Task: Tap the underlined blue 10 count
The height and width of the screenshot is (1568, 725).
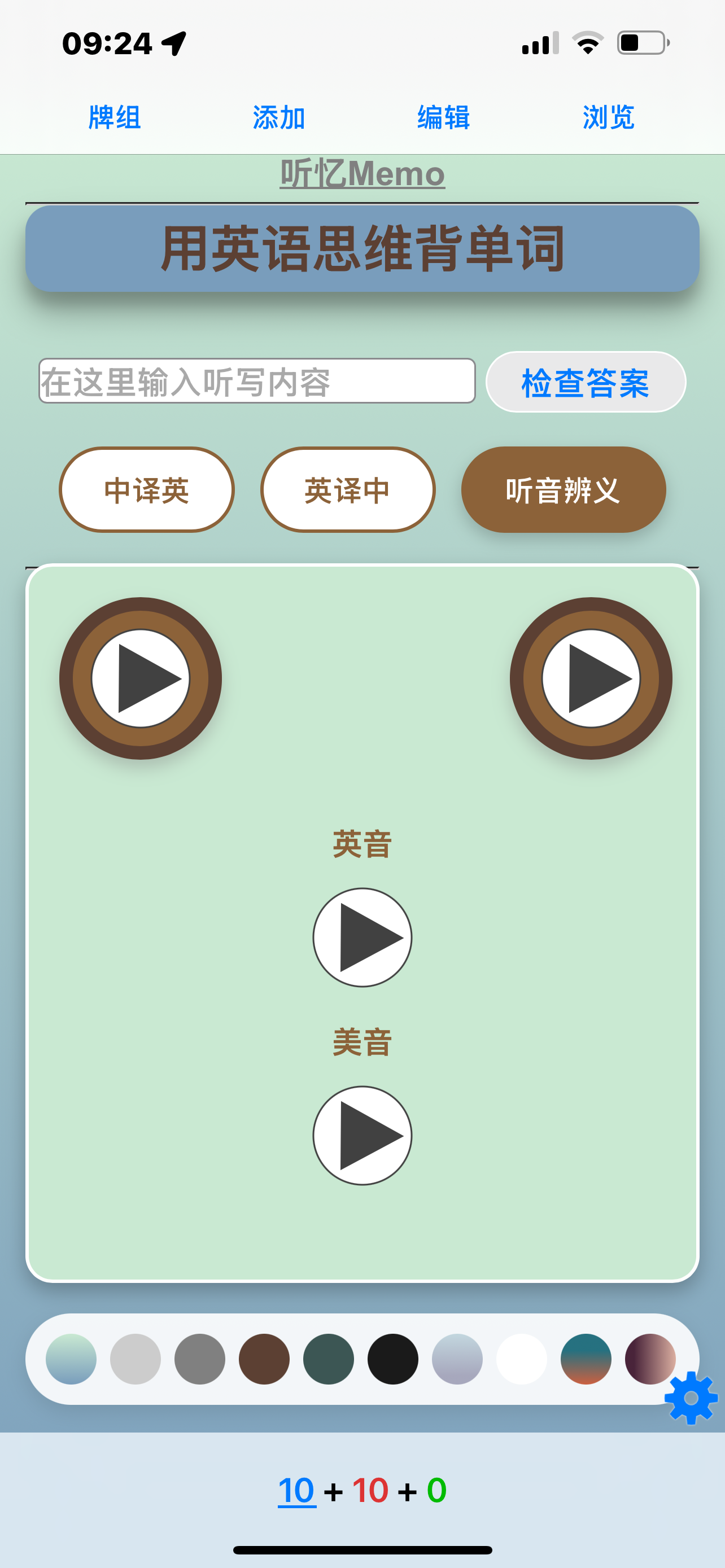Action: (x=296, y=1491)
